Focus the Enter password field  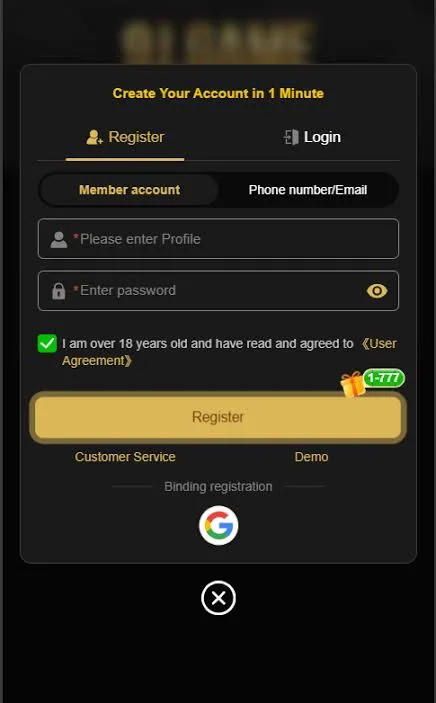click(218, 291)
